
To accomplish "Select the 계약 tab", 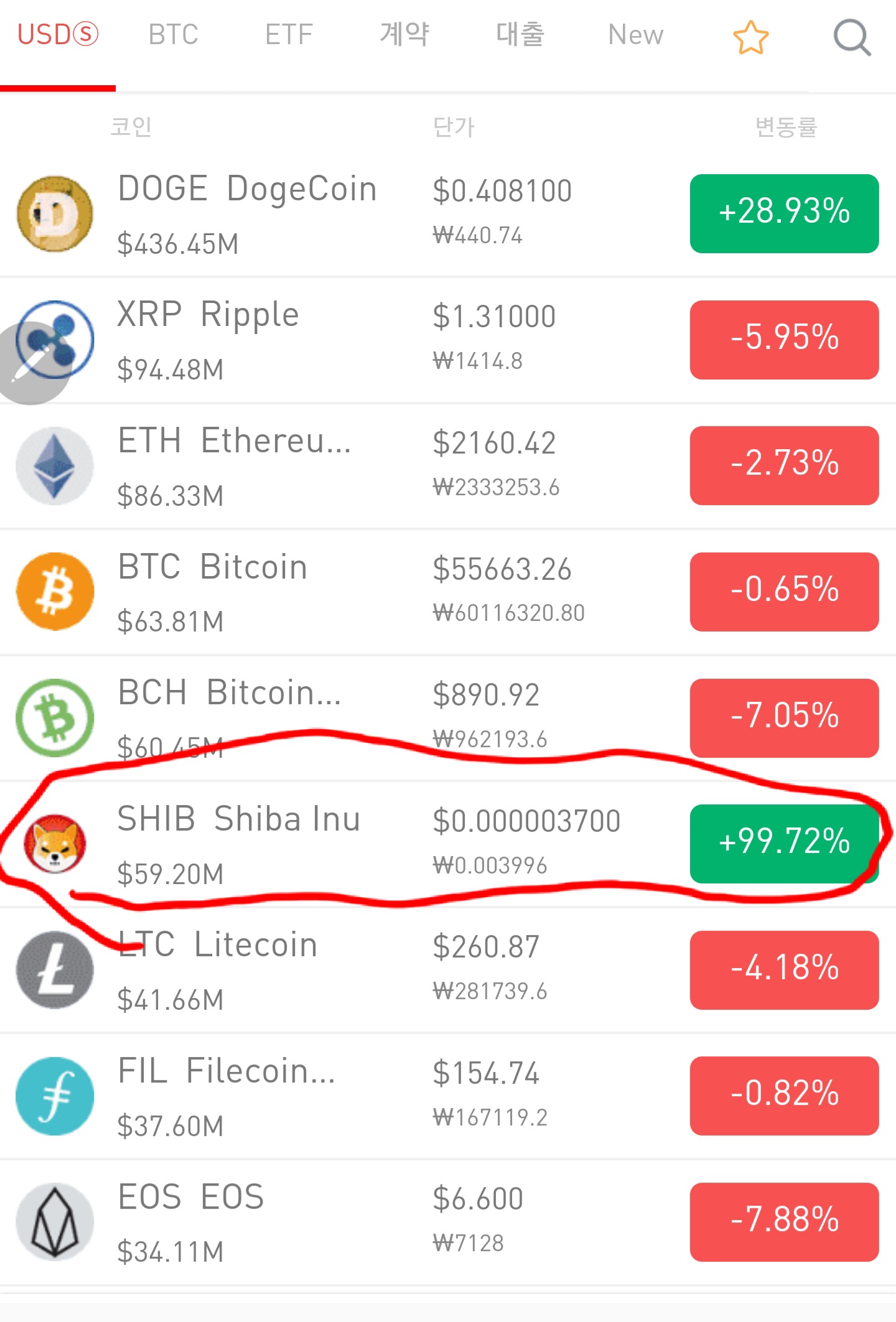I will click(404, 35).
